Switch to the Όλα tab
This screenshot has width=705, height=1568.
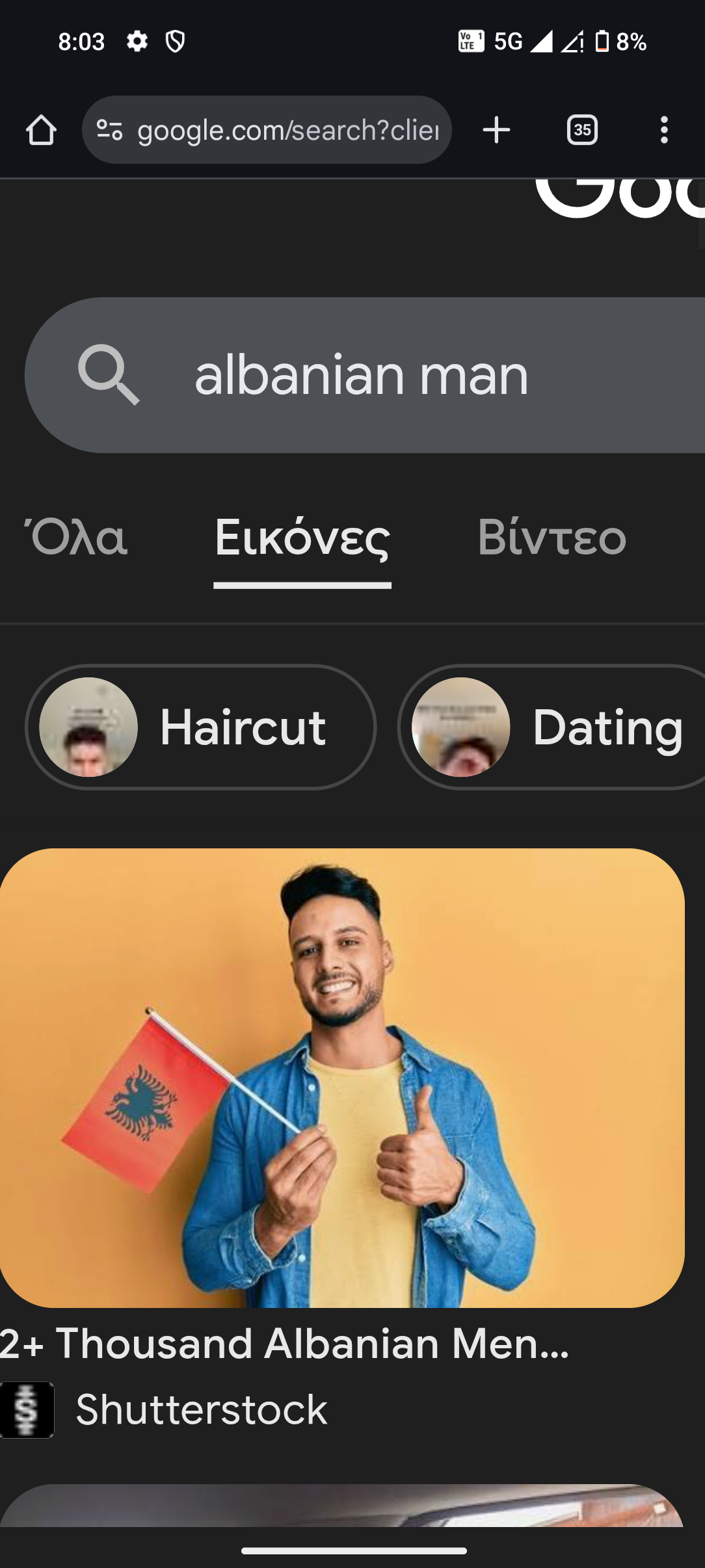[76, 538]
